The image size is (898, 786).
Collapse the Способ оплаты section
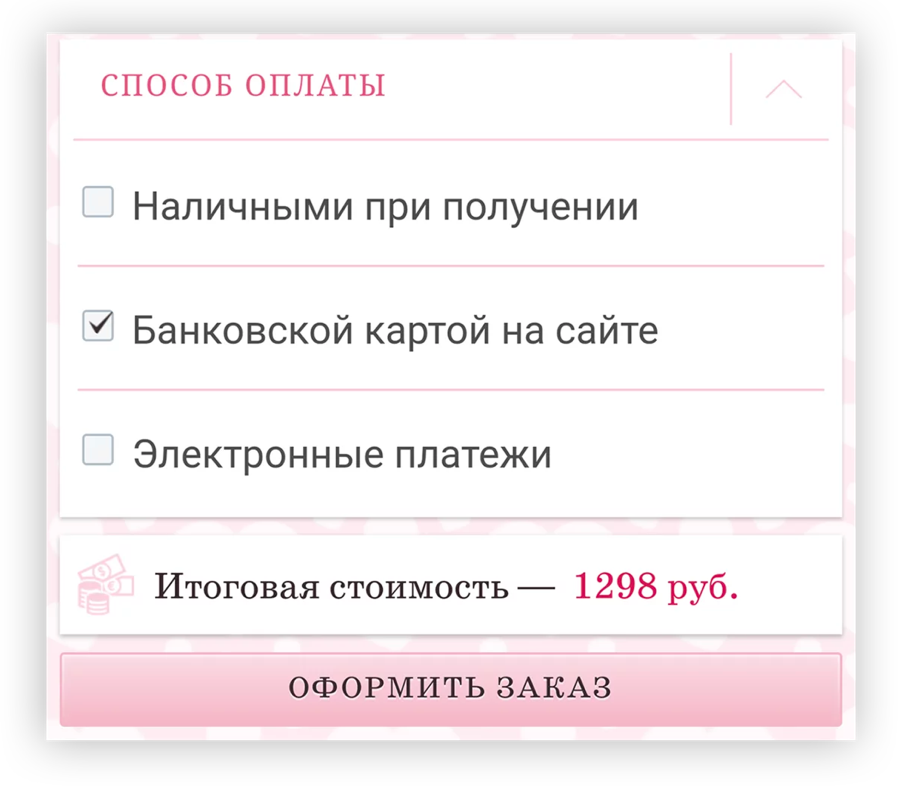click(x=783, y=89)
